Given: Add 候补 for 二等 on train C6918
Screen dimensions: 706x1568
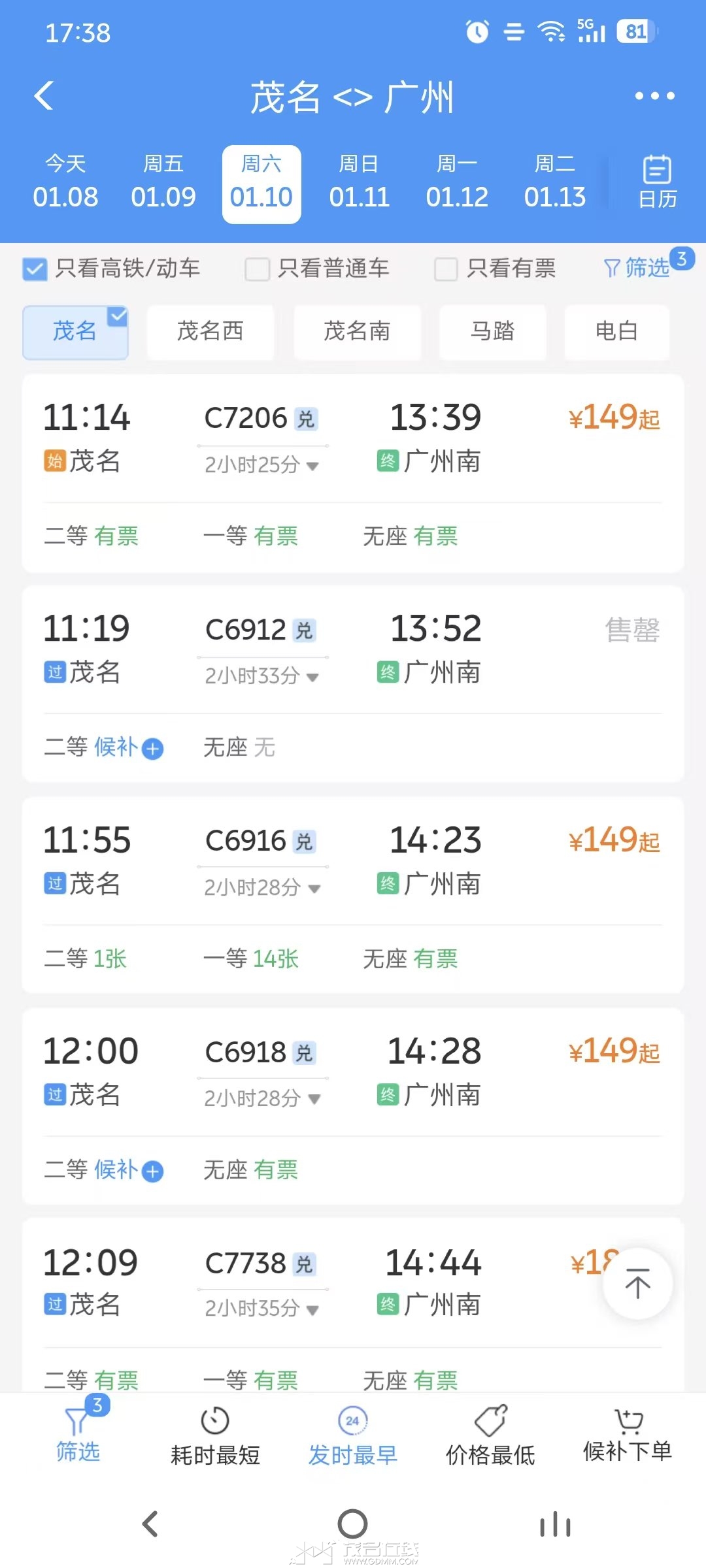Looking at the screenshot, I should click(x=152, y=1171).
